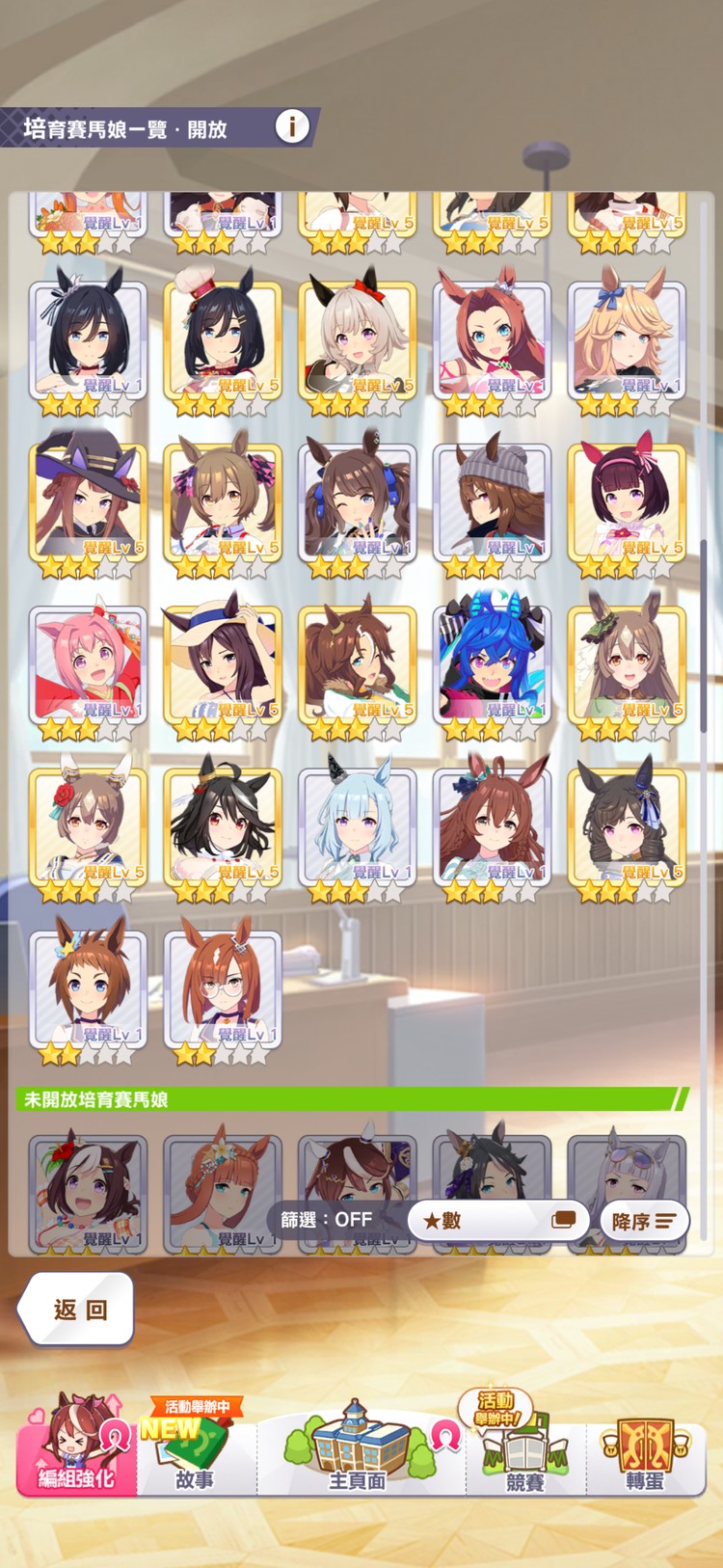Viewport: 723px width, 1568px height.
Task: Open the girl in the white sun hat
Action: point(223,665)
